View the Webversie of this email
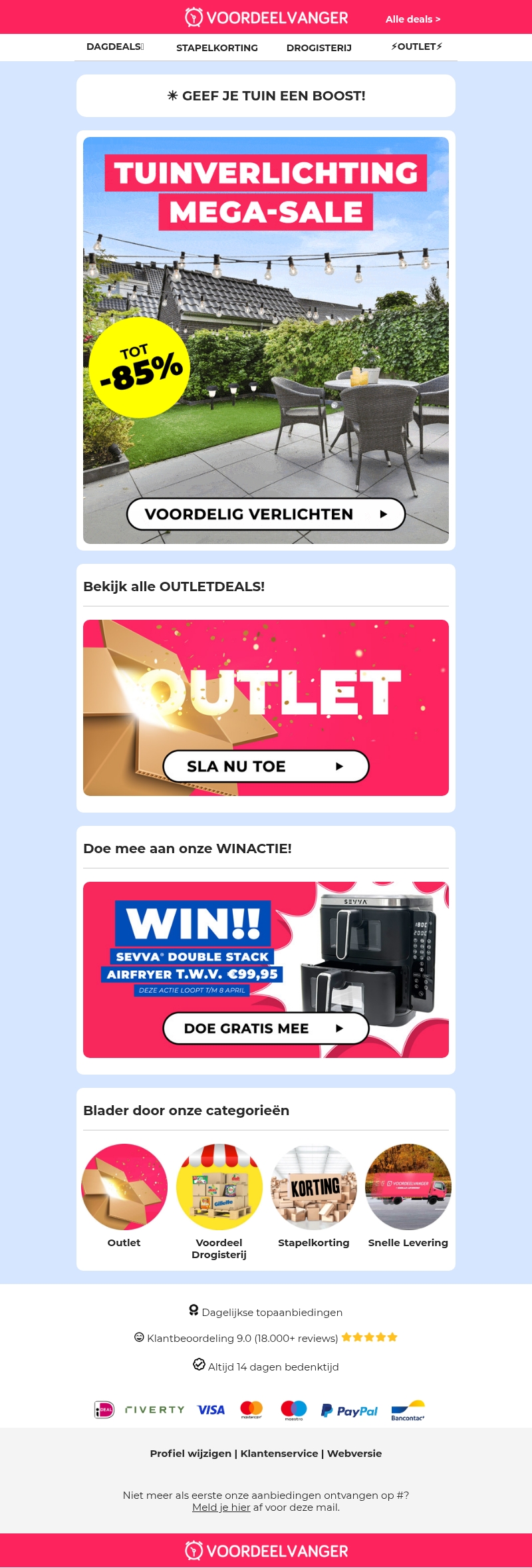The height and width of the screenshot is (1568, 532). pos(354,1454)
